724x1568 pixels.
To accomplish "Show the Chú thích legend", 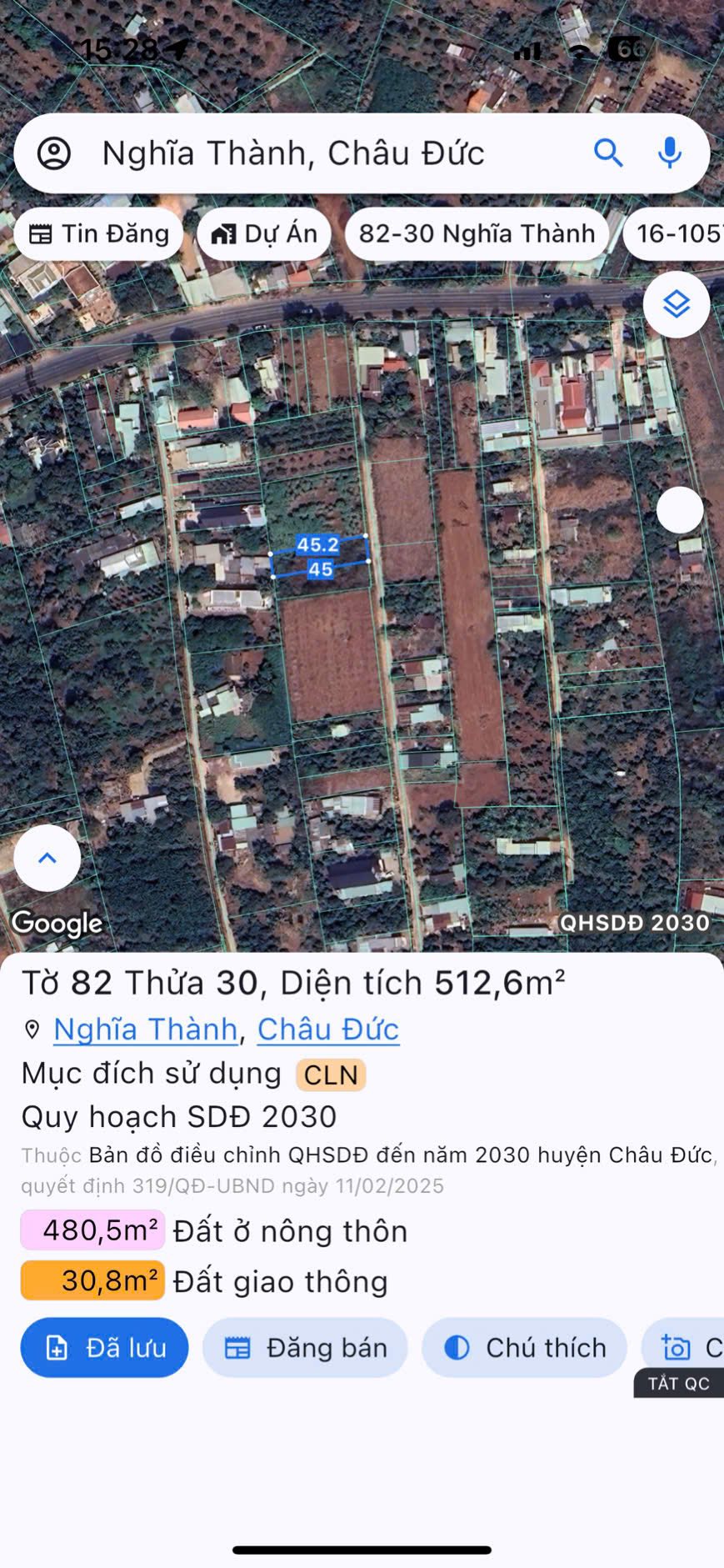I will tap(524, 1347).
